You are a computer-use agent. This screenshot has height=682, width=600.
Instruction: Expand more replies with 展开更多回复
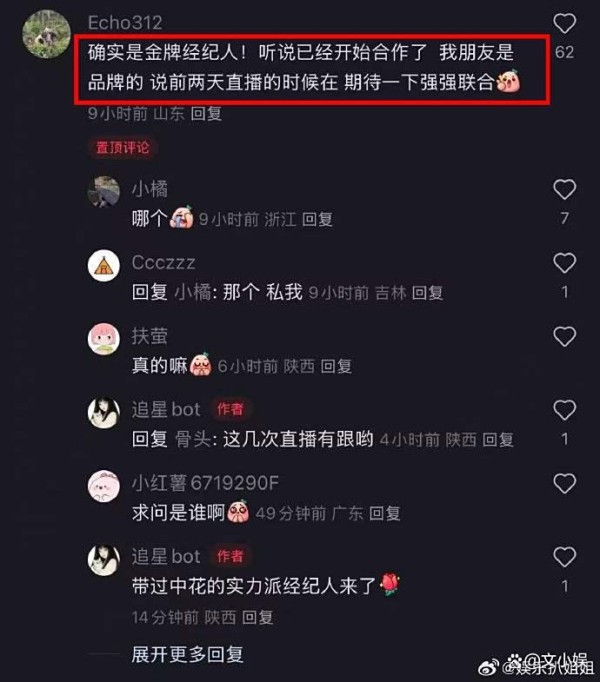(188, 655)
